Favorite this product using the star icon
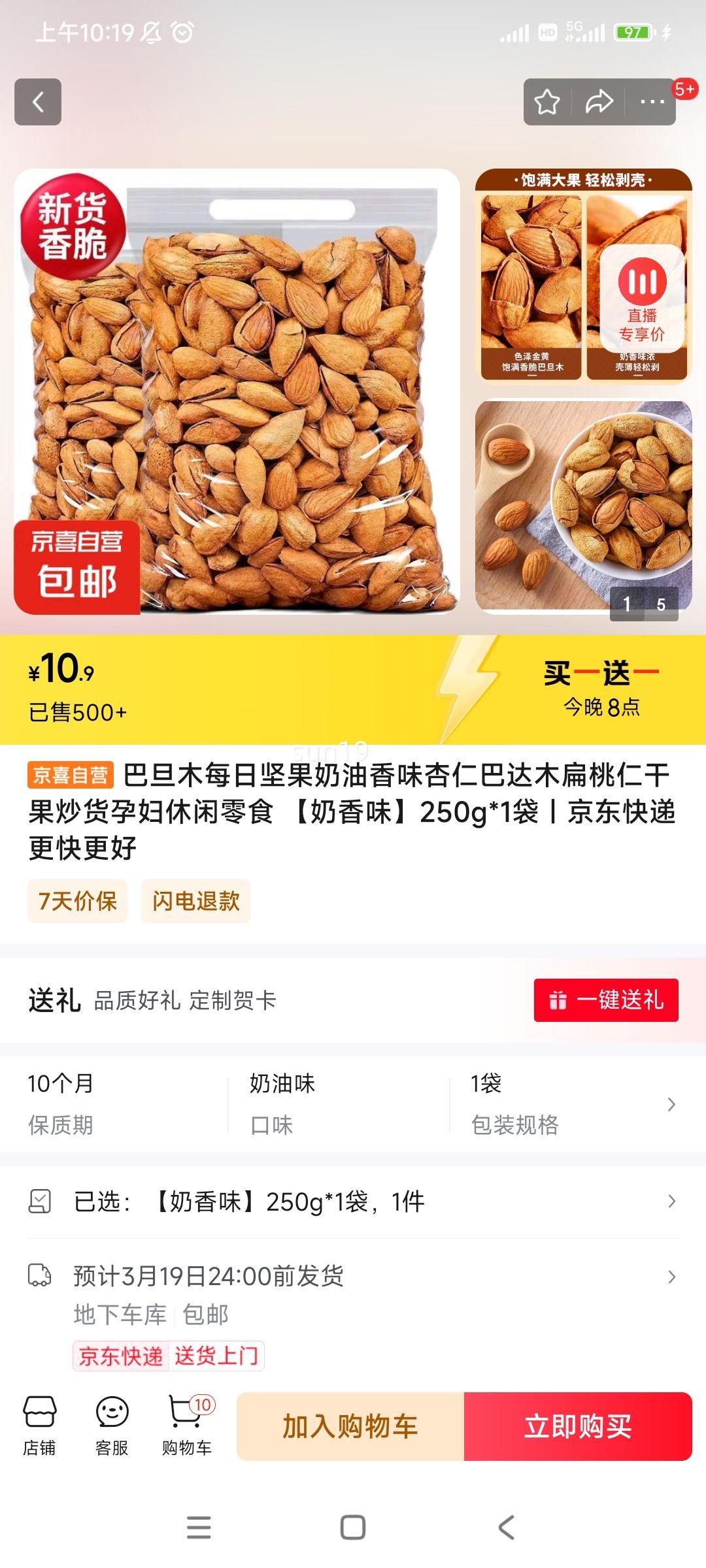The image size is (706, 1568). tap(546, 101)
